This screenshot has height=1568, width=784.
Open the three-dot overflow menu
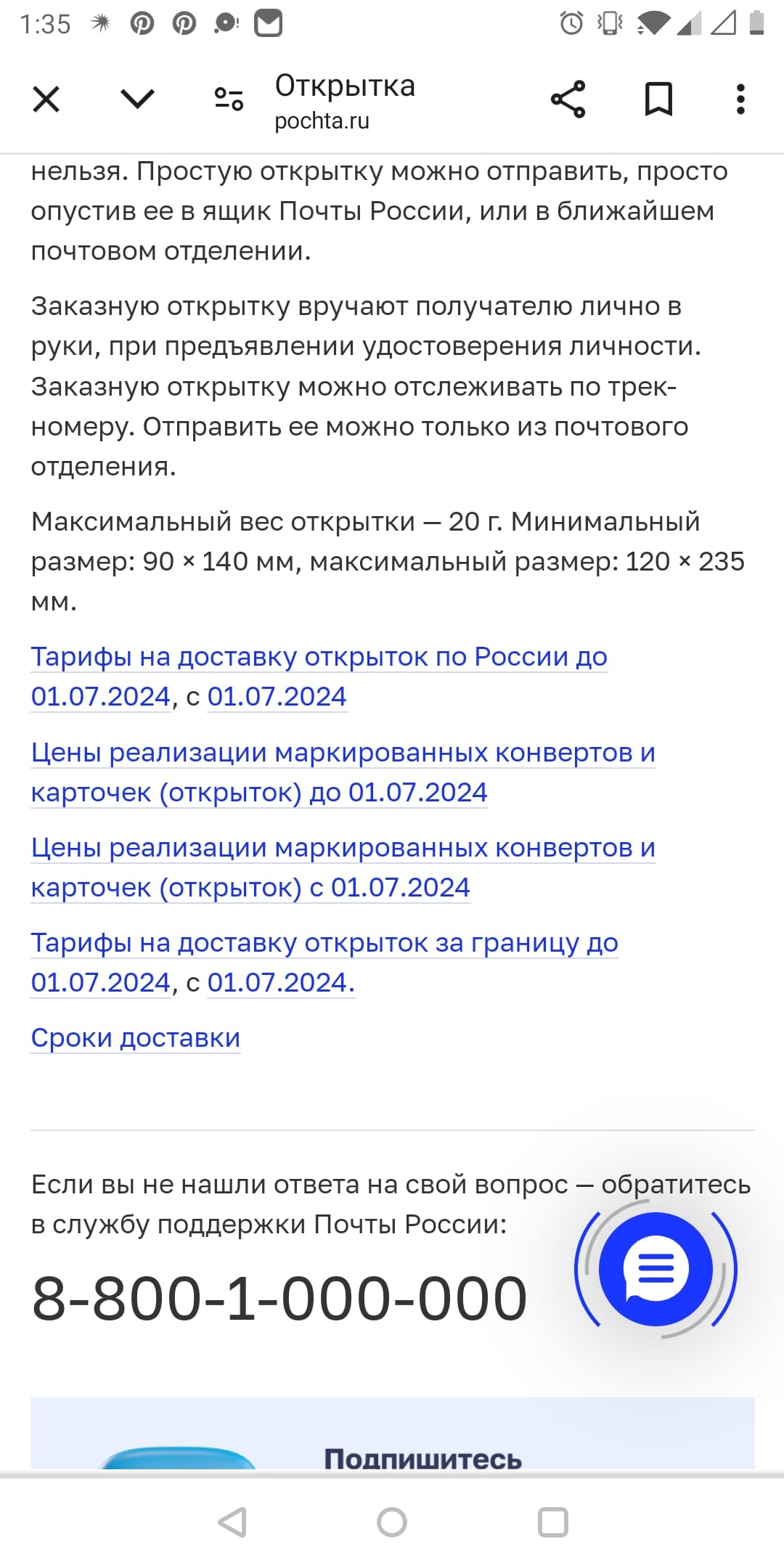point(740,99)
